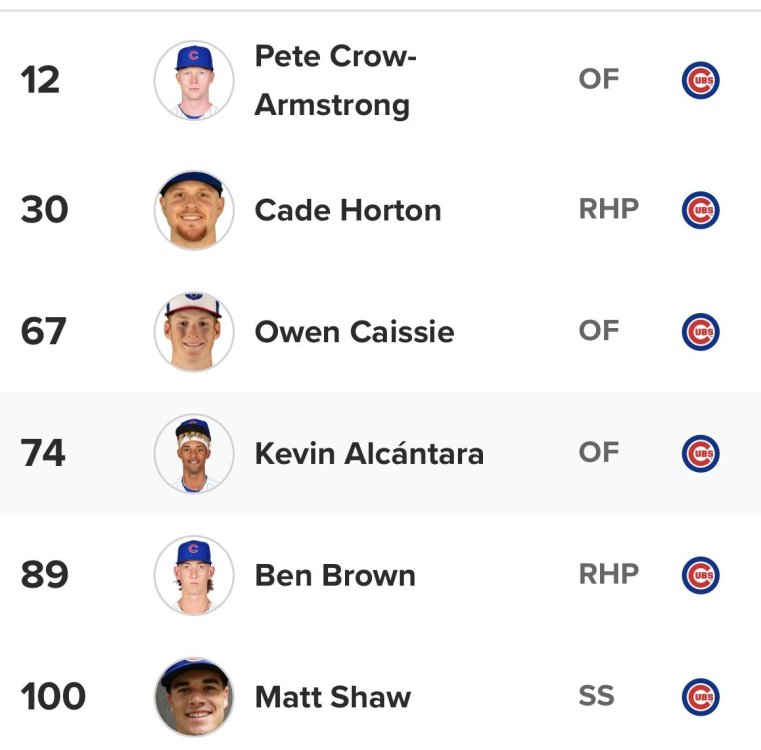
Task: Open Cade Horton's prospect row
Action: (347, 210)
